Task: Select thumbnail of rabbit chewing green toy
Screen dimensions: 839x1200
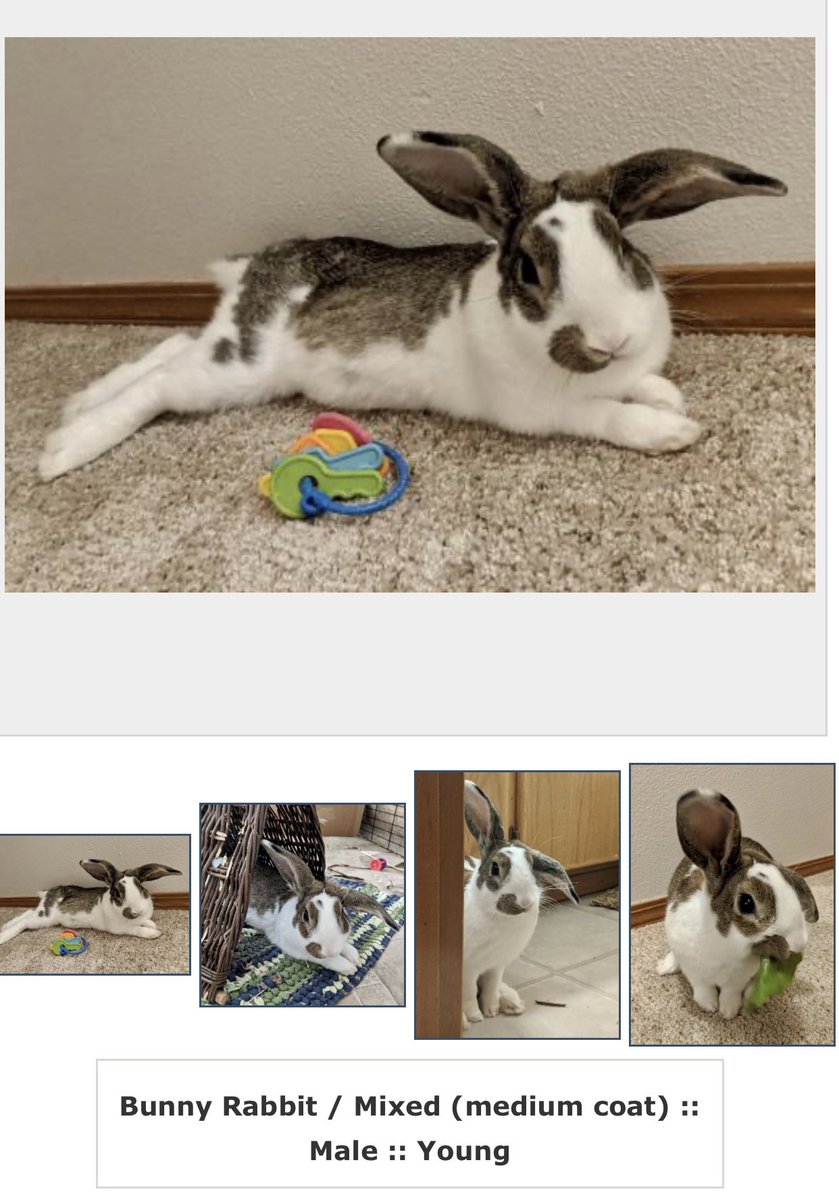Action: [732, 904]
